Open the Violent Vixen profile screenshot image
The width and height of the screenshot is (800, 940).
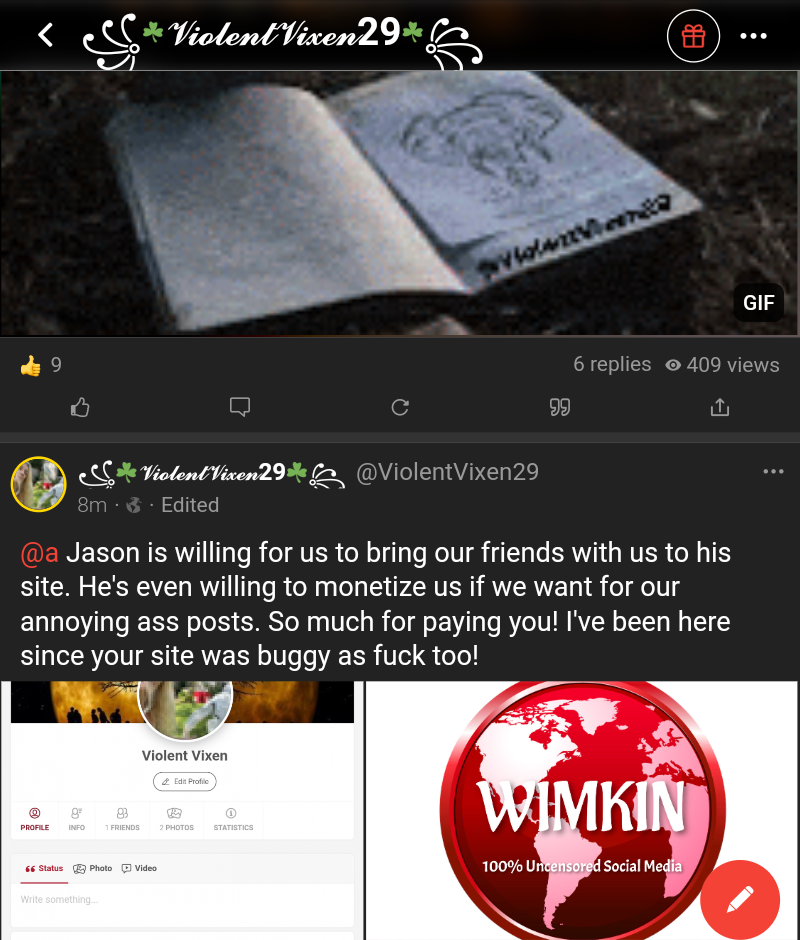[182, 810]
